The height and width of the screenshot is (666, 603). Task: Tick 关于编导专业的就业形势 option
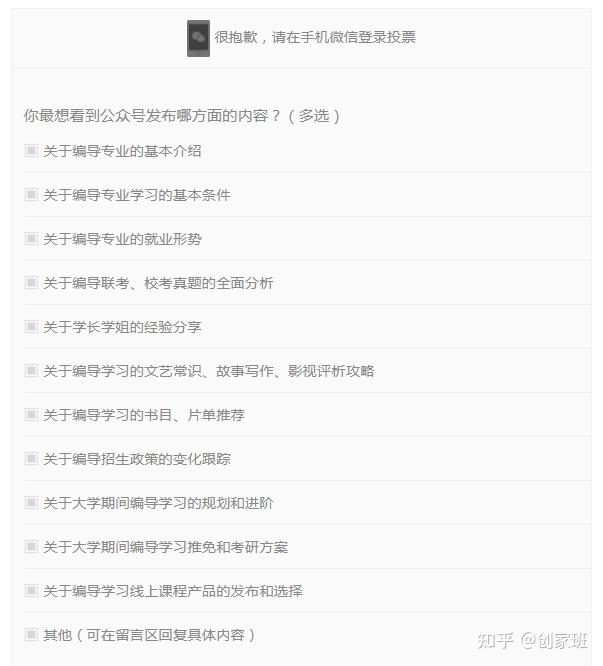[x=32, y=239]
